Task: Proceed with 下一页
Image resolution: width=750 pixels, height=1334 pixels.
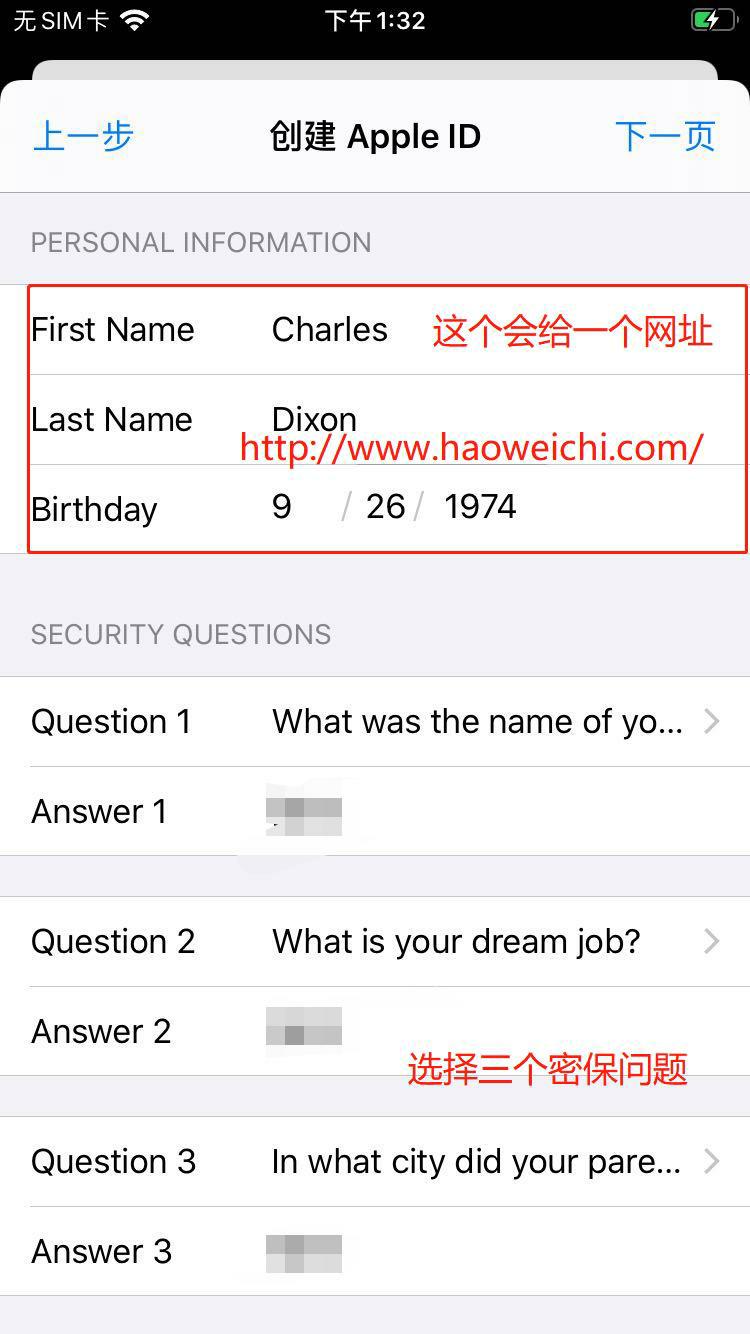Action: pos(665,137)
